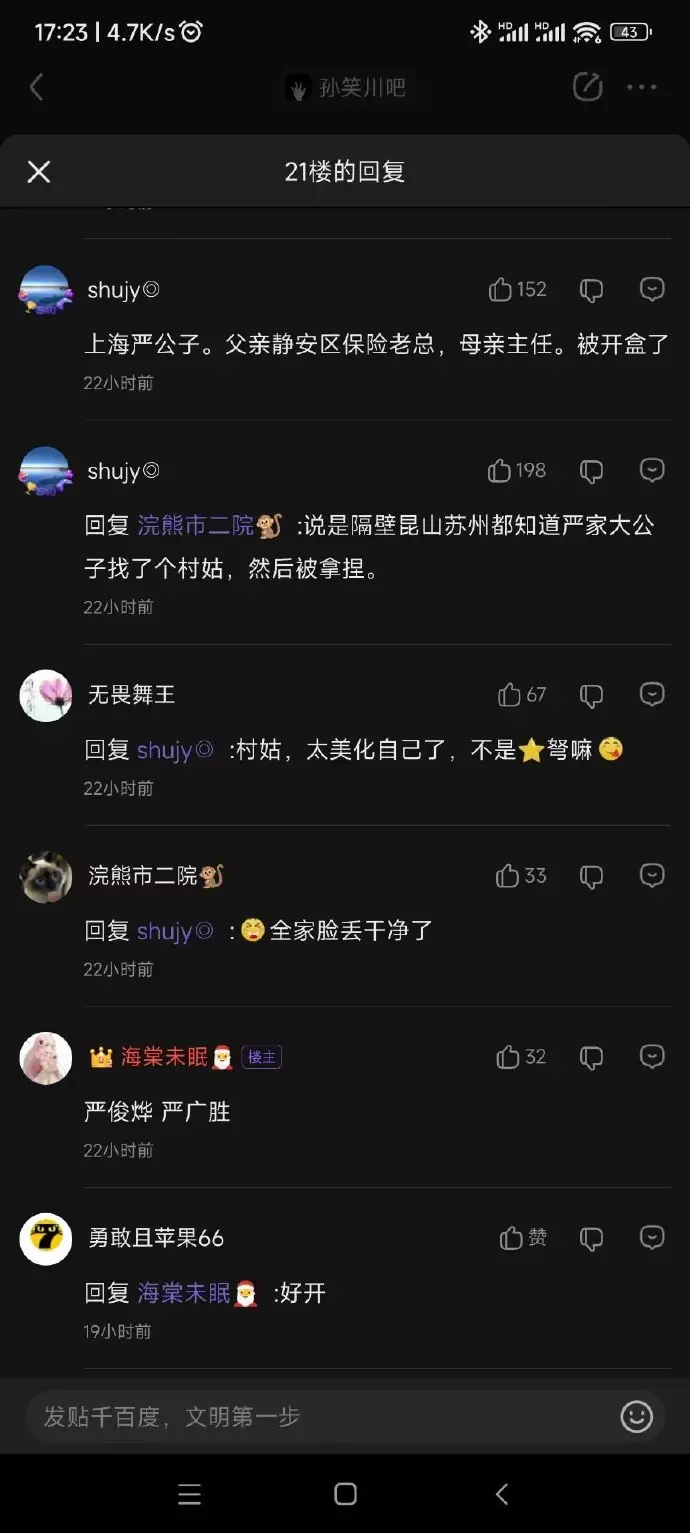Open 无畏舞王's profile avatar
Viewport: 690px width, 1533px height.
coord(46,695)
